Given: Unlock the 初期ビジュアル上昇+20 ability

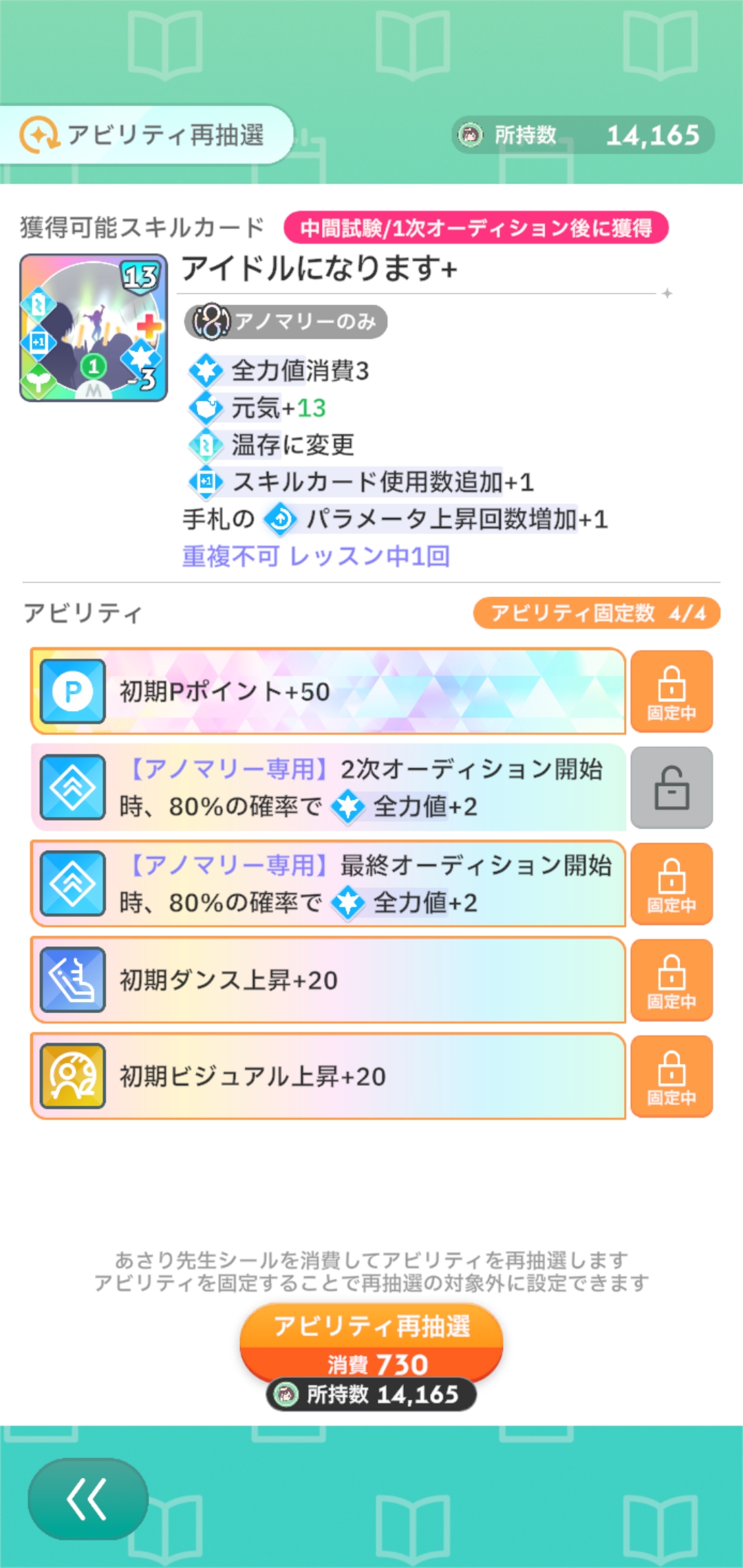Looking at the screenshot, I should pos(671,1076).
